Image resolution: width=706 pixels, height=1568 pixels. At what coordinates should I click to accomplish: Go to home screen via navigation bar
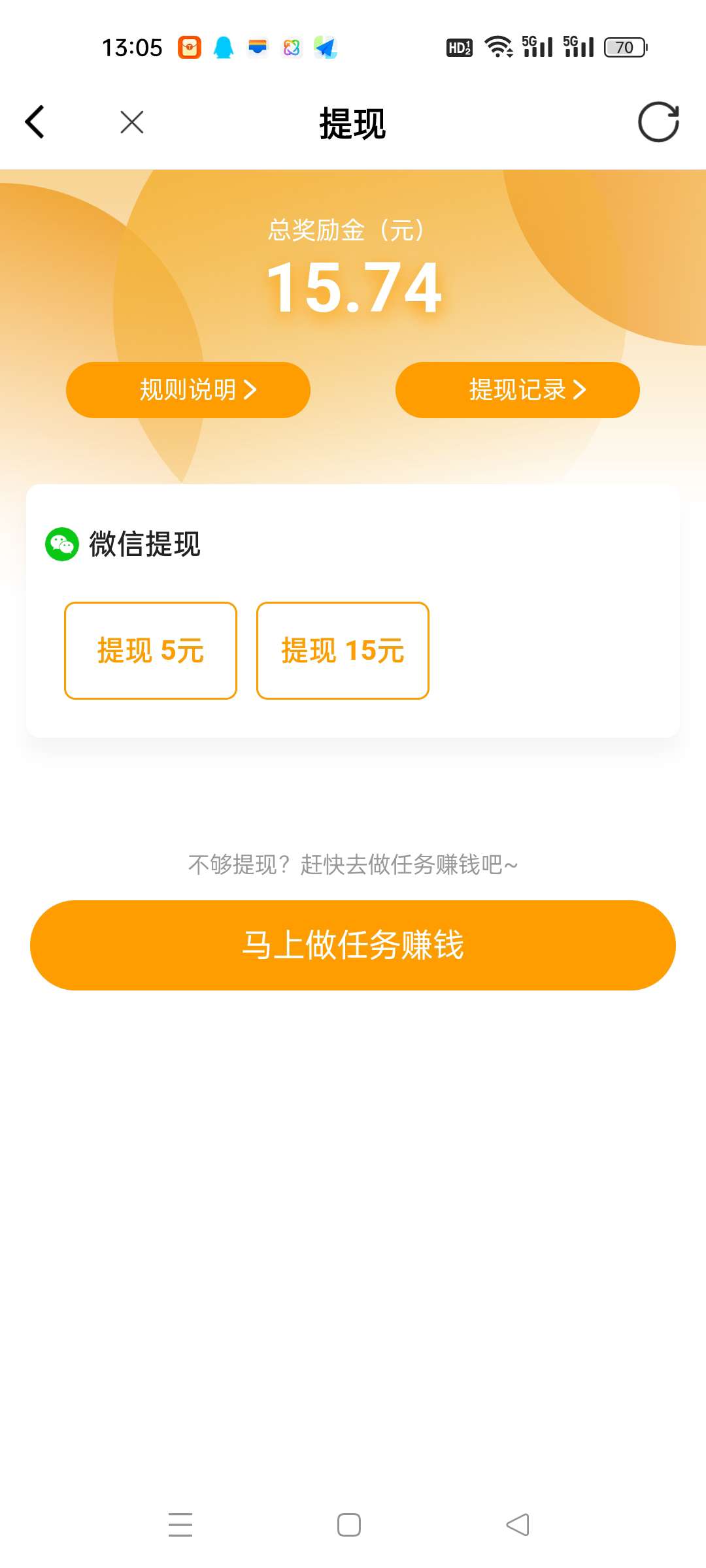(x=349, y=1525)
